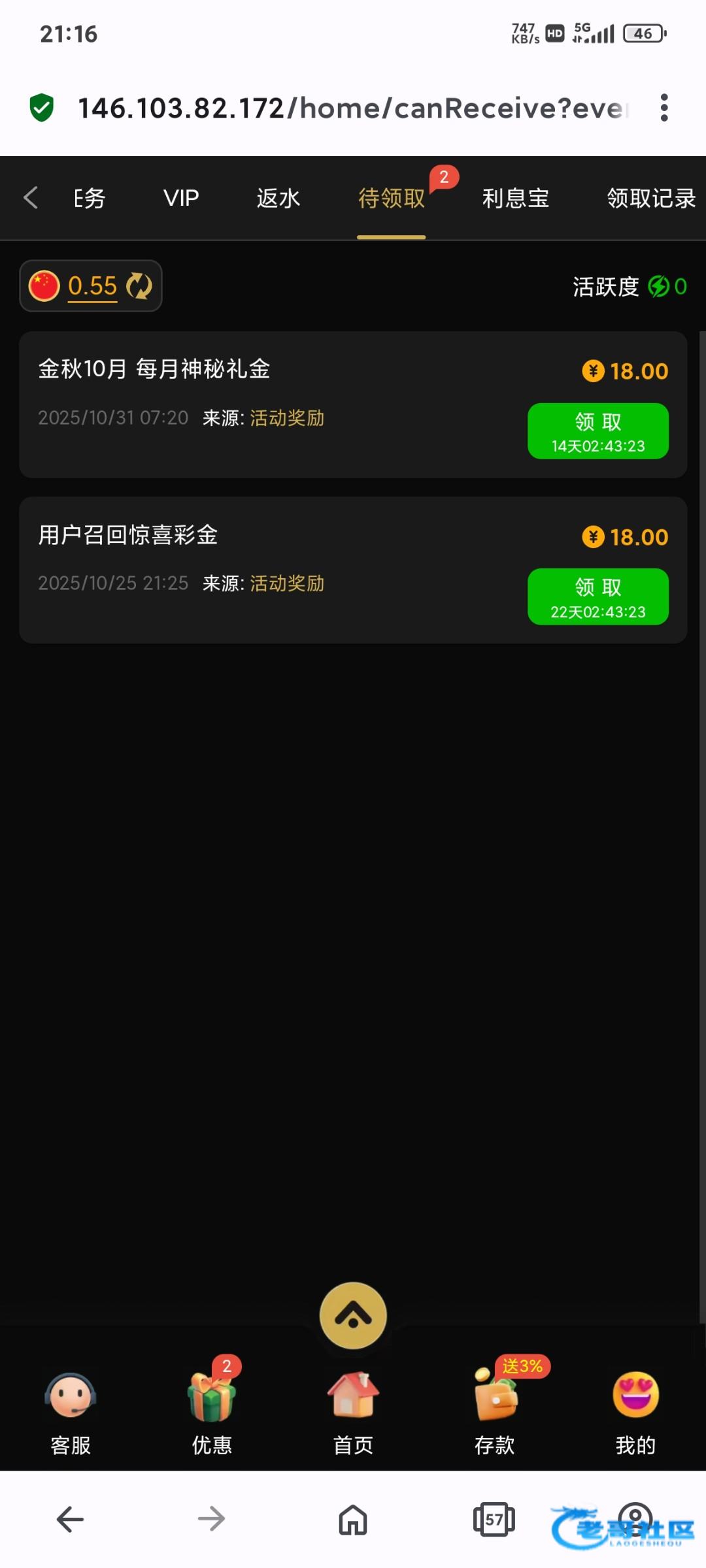Claim the 金秋10月 每月神秘礼金 reward
This screenshot has height=1568, width=706.
click(597, 431)
